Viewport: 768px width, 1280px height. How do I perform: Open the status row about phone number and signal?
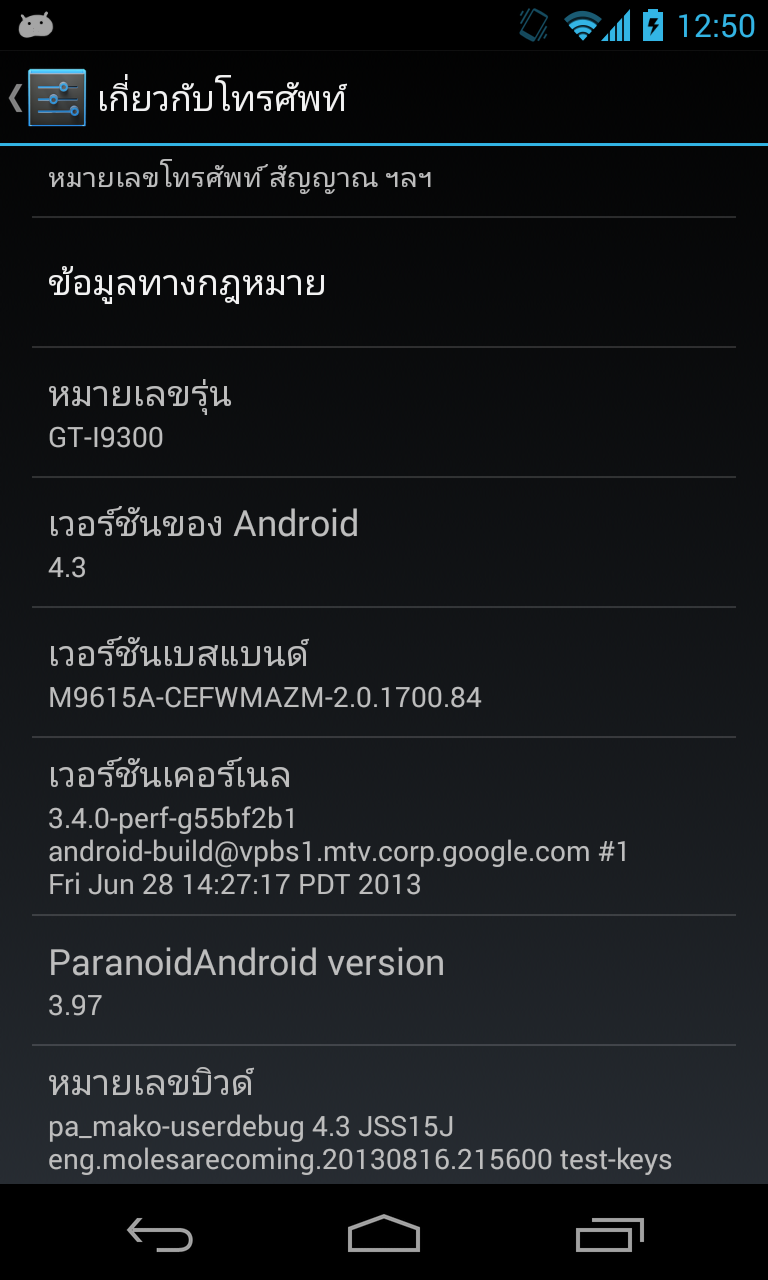point(384,180)
